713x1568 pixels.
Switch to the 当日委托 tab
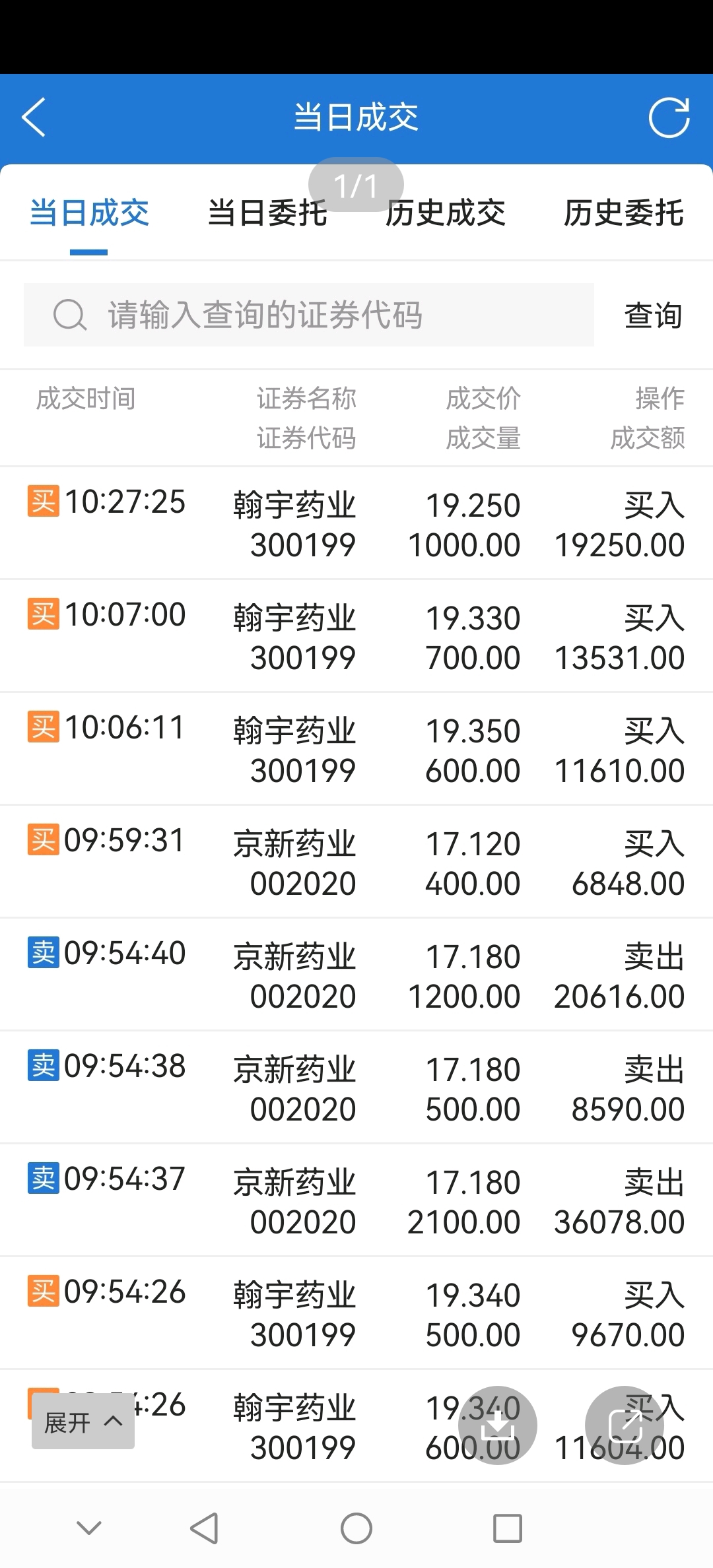click(267, 213)
